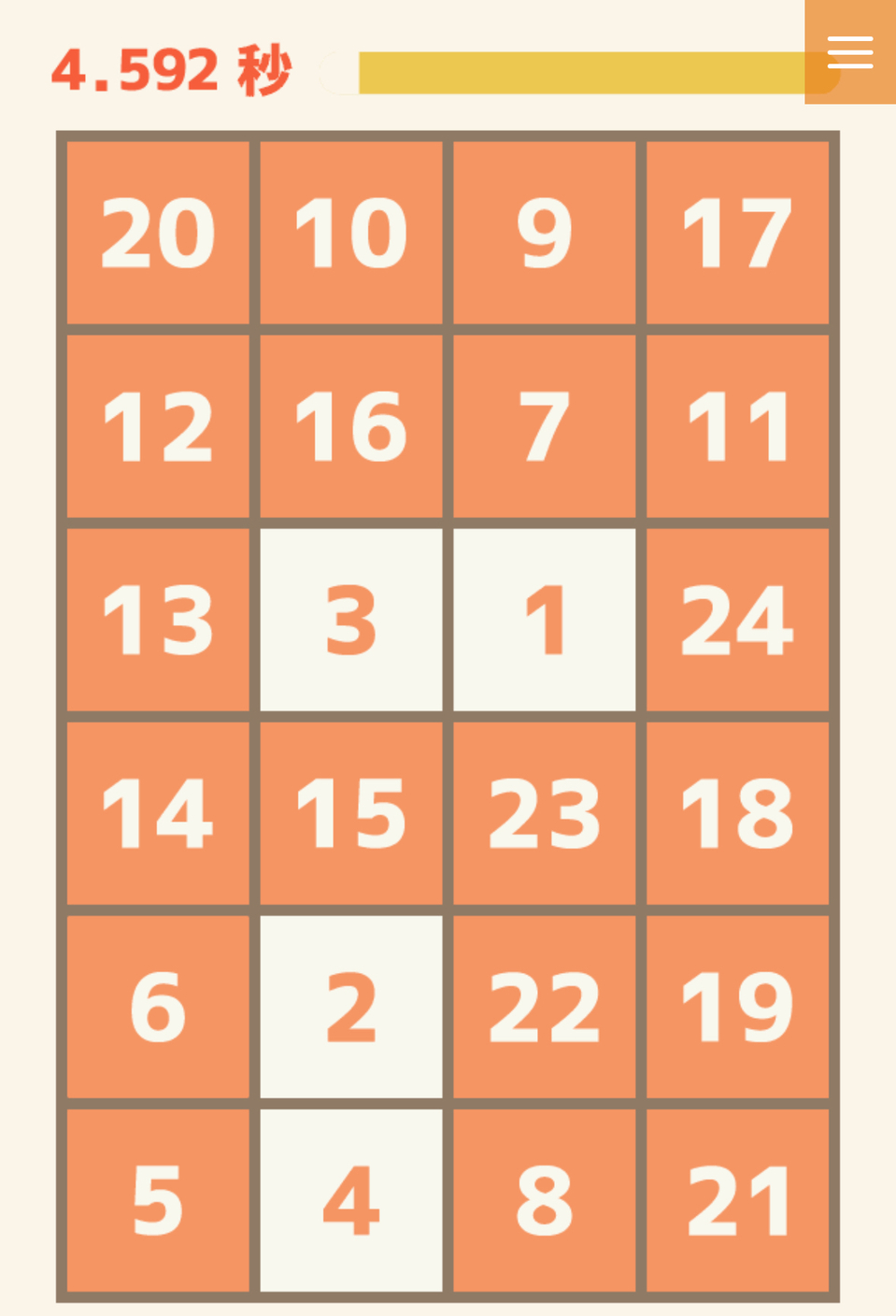Tap the 21 tile
The image size is (896, 1316).
pos(738,1200)
